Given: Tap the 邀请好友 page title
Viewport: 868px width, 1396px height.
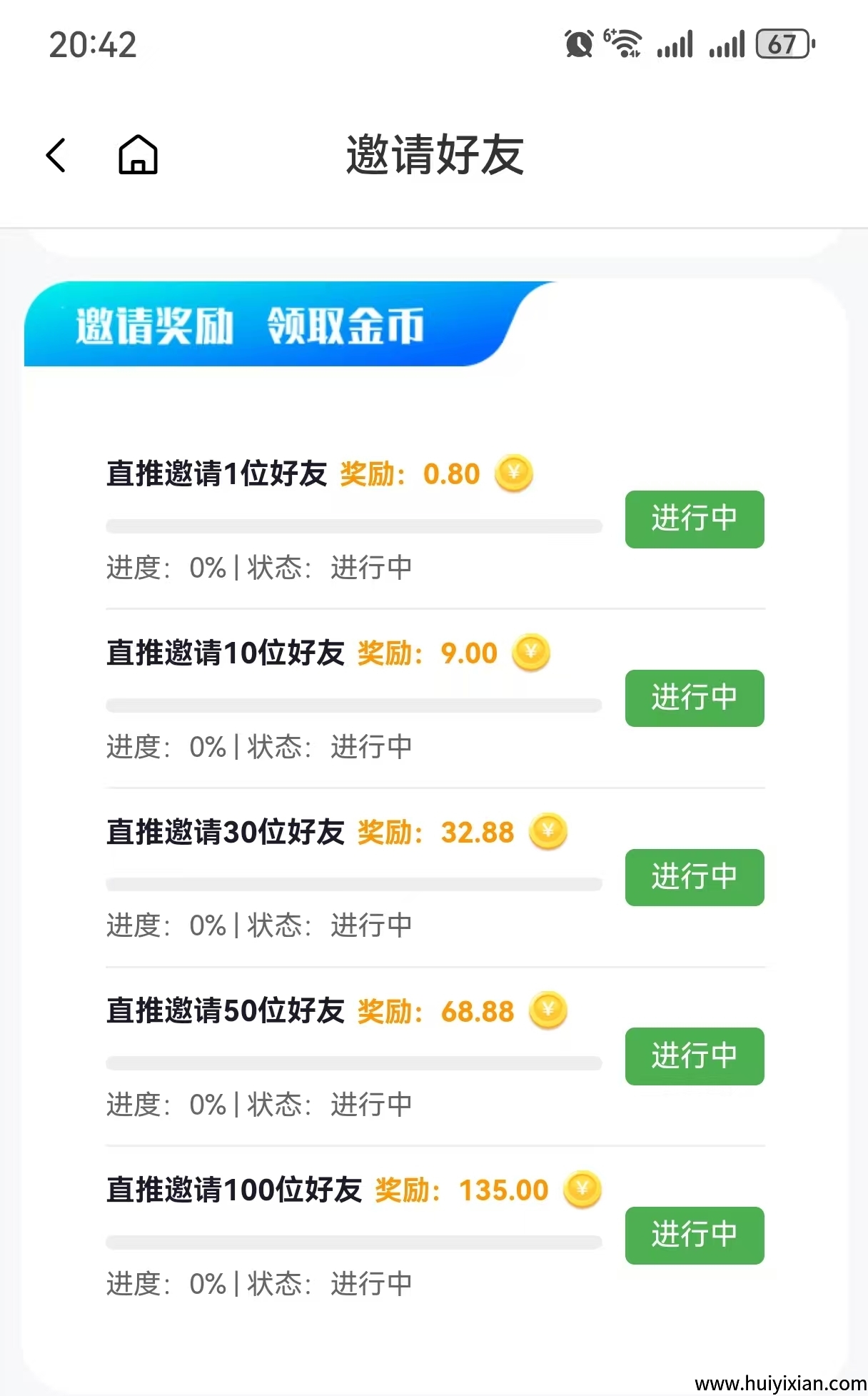Looking at the screenshot, I should click(x=433, y=157).
